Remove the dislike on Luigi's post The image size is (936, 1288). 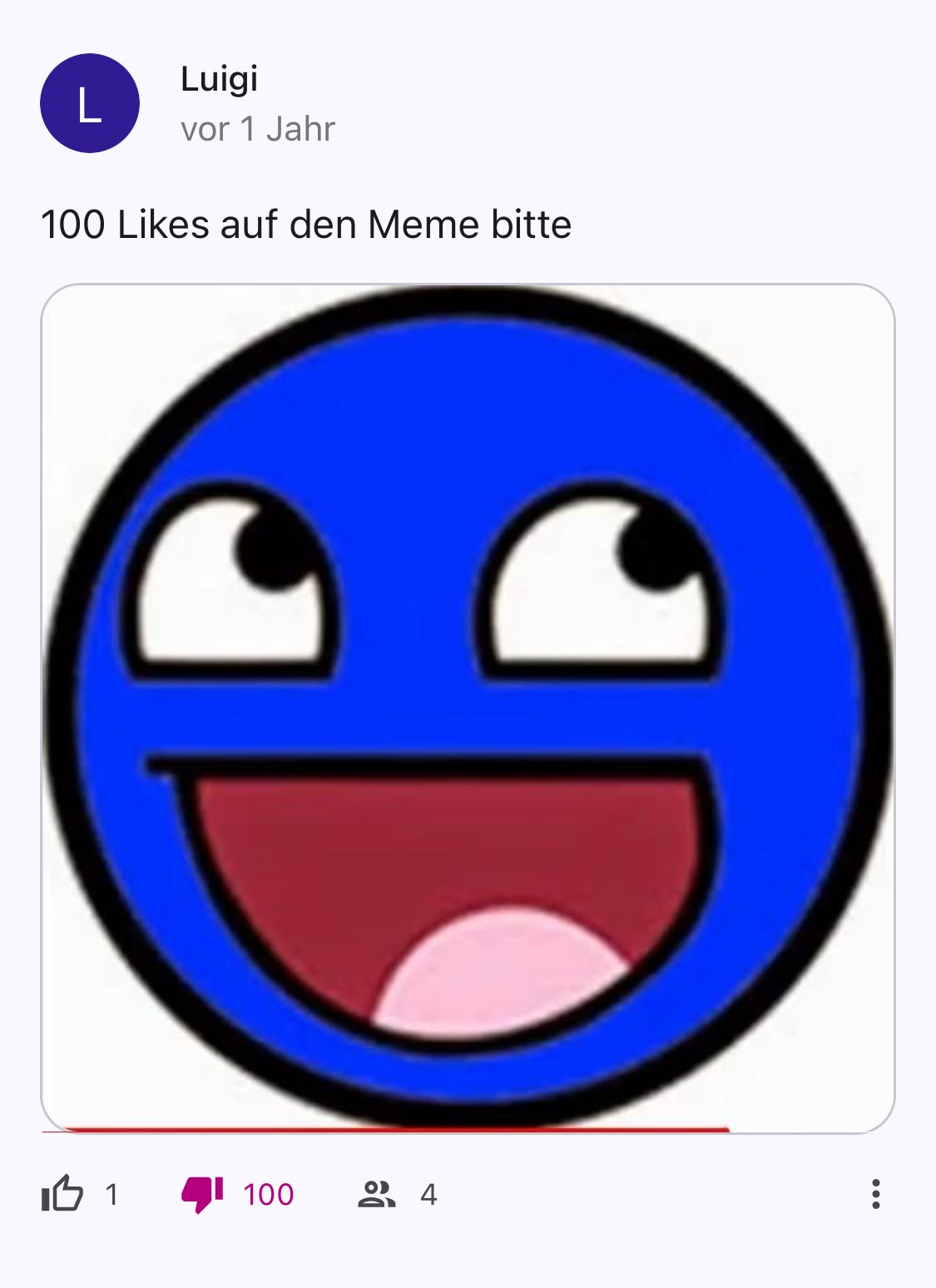click(x=202, y=1195)
